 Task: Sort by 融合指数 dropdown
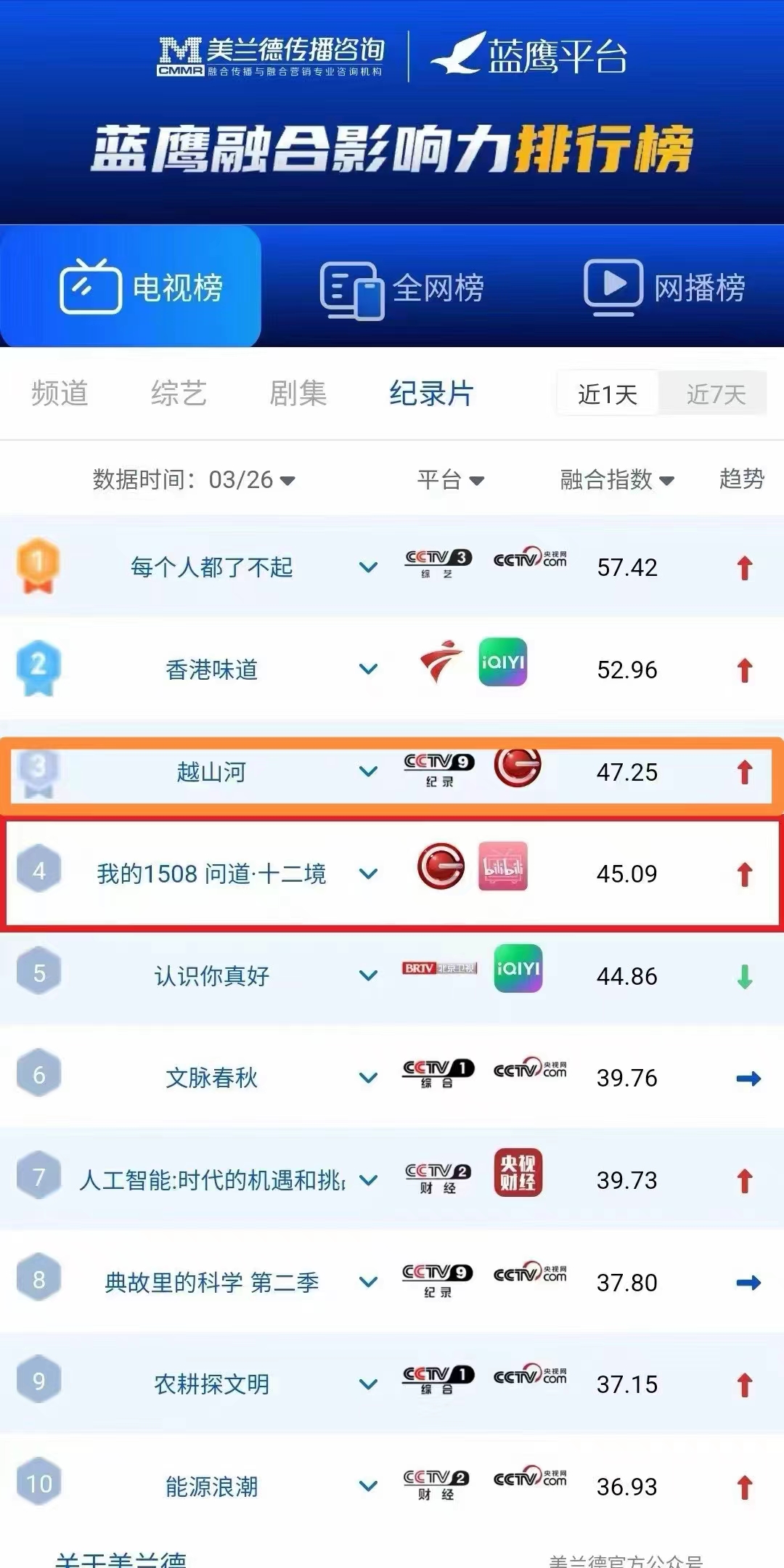click(617, 480)
